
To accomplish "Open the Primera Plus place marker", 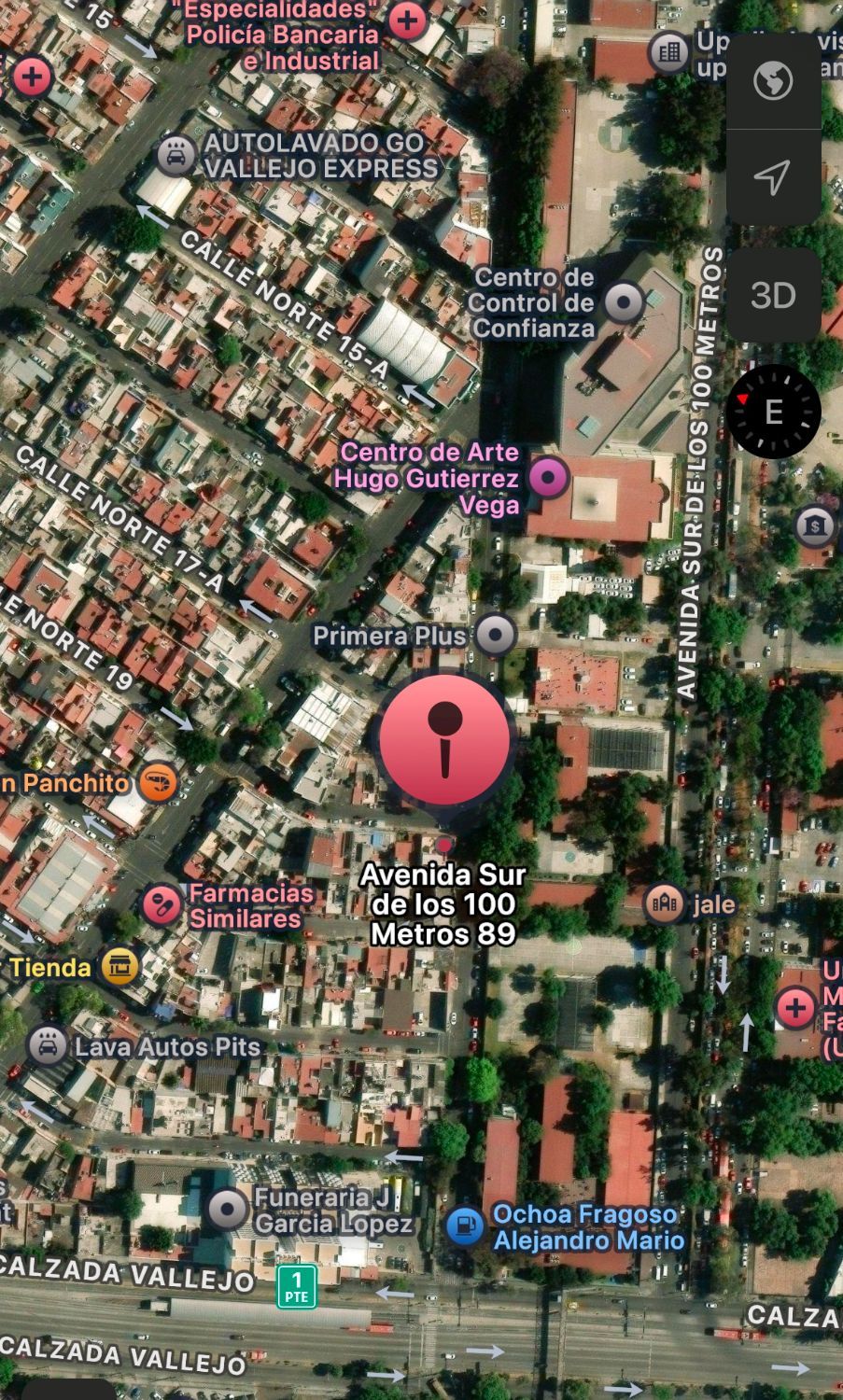I will click(x=495, y=636).
